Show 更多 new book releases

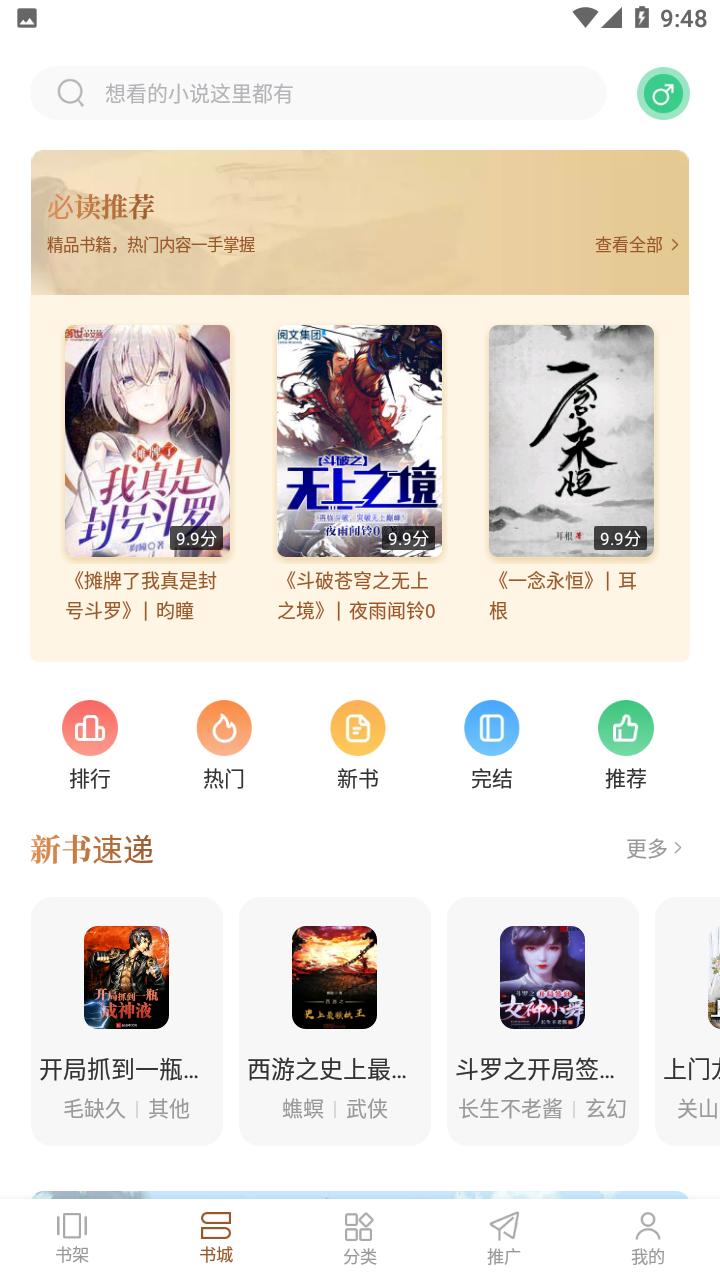pyautogui.click(x=654, y=849)
